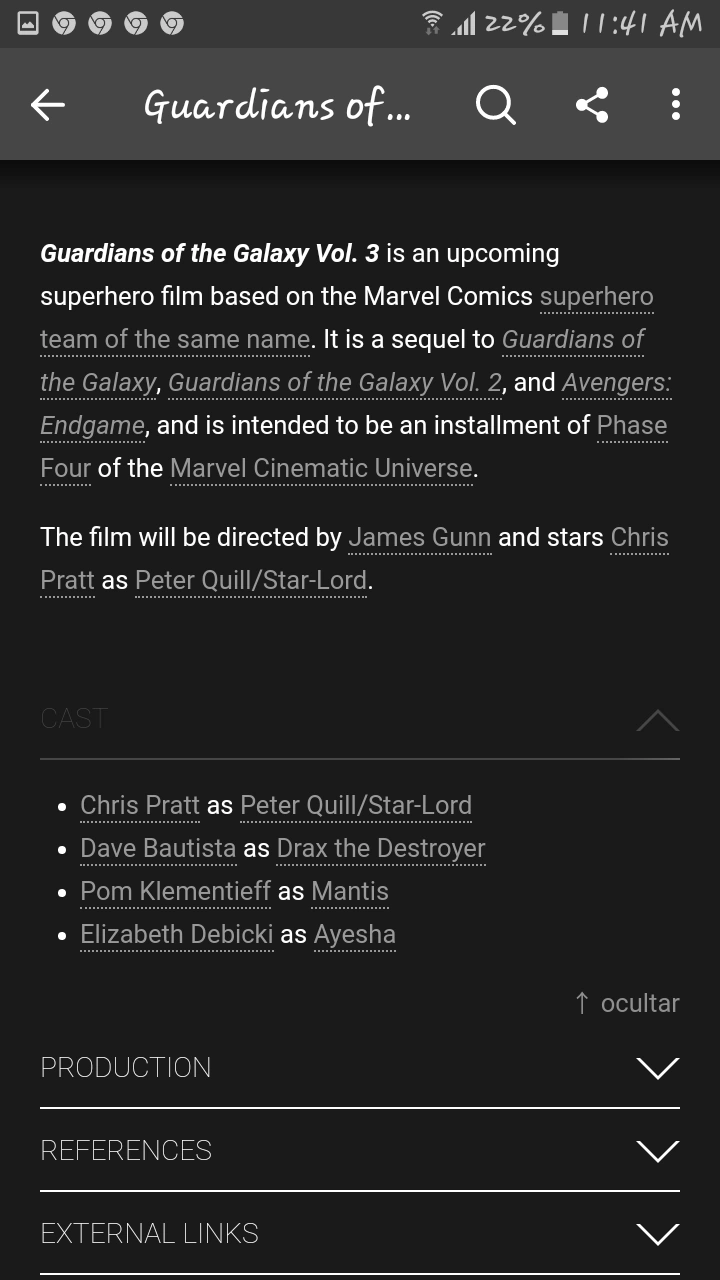
Task: Expand the Production section
Action: point(657,1068)
